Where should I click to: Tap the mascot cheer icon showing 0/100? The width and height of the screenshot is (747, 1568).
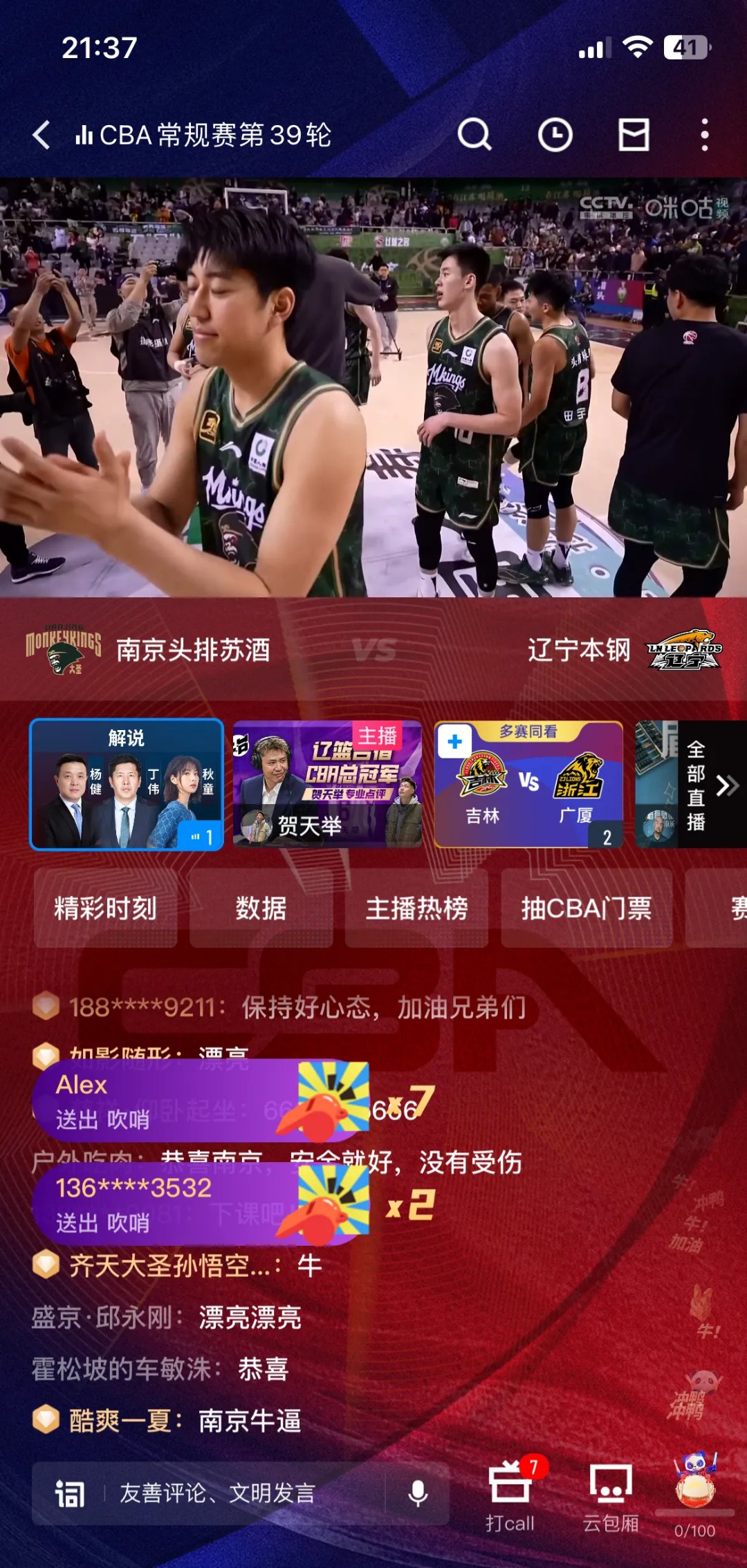coord(694,1486)
